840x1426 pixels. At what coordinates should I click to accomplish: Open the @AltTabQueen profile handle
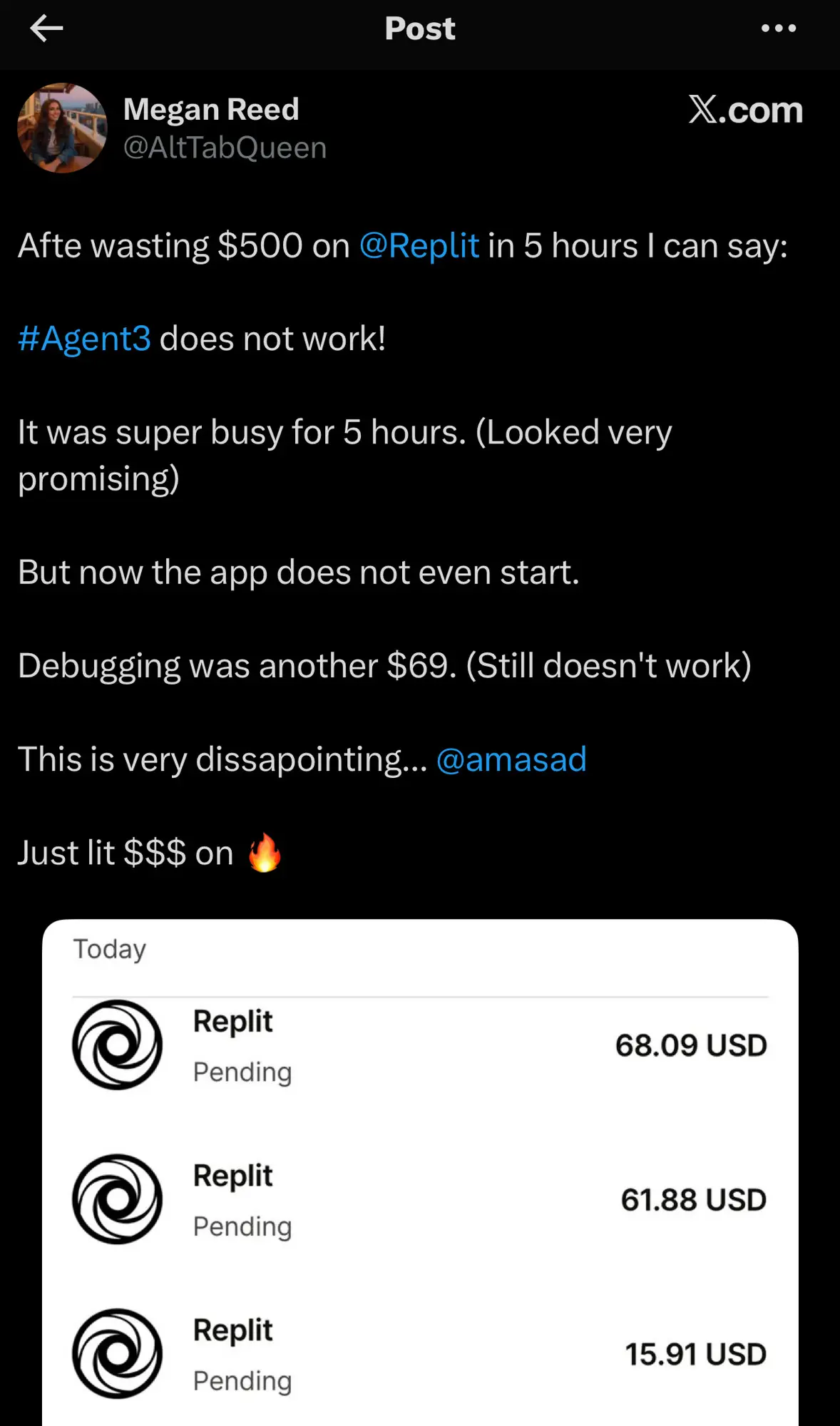225,148
